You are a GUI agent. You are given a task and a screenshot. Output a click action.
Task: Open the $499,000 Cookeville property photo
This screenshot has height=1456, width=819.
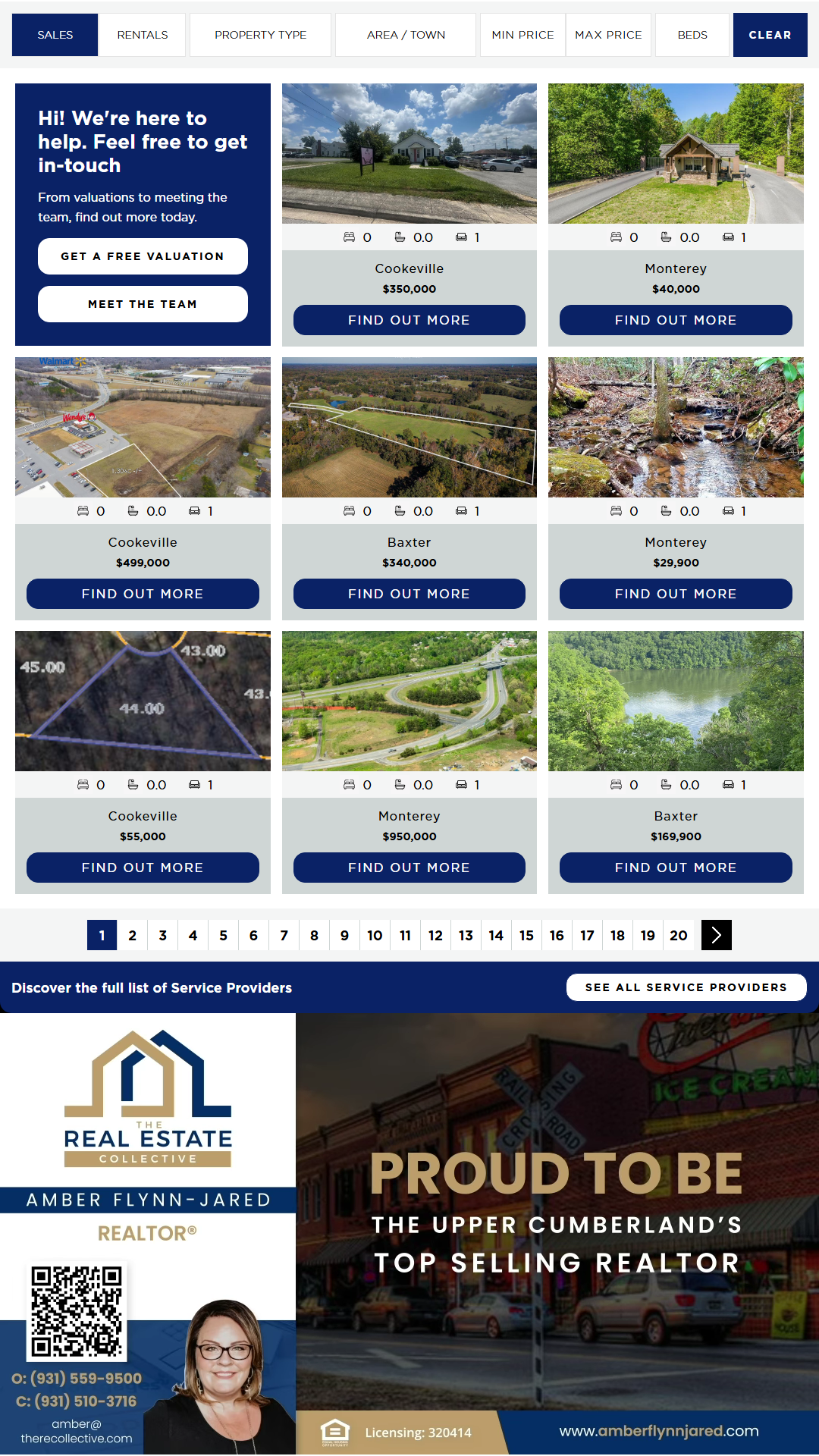[x=143, y=427]
